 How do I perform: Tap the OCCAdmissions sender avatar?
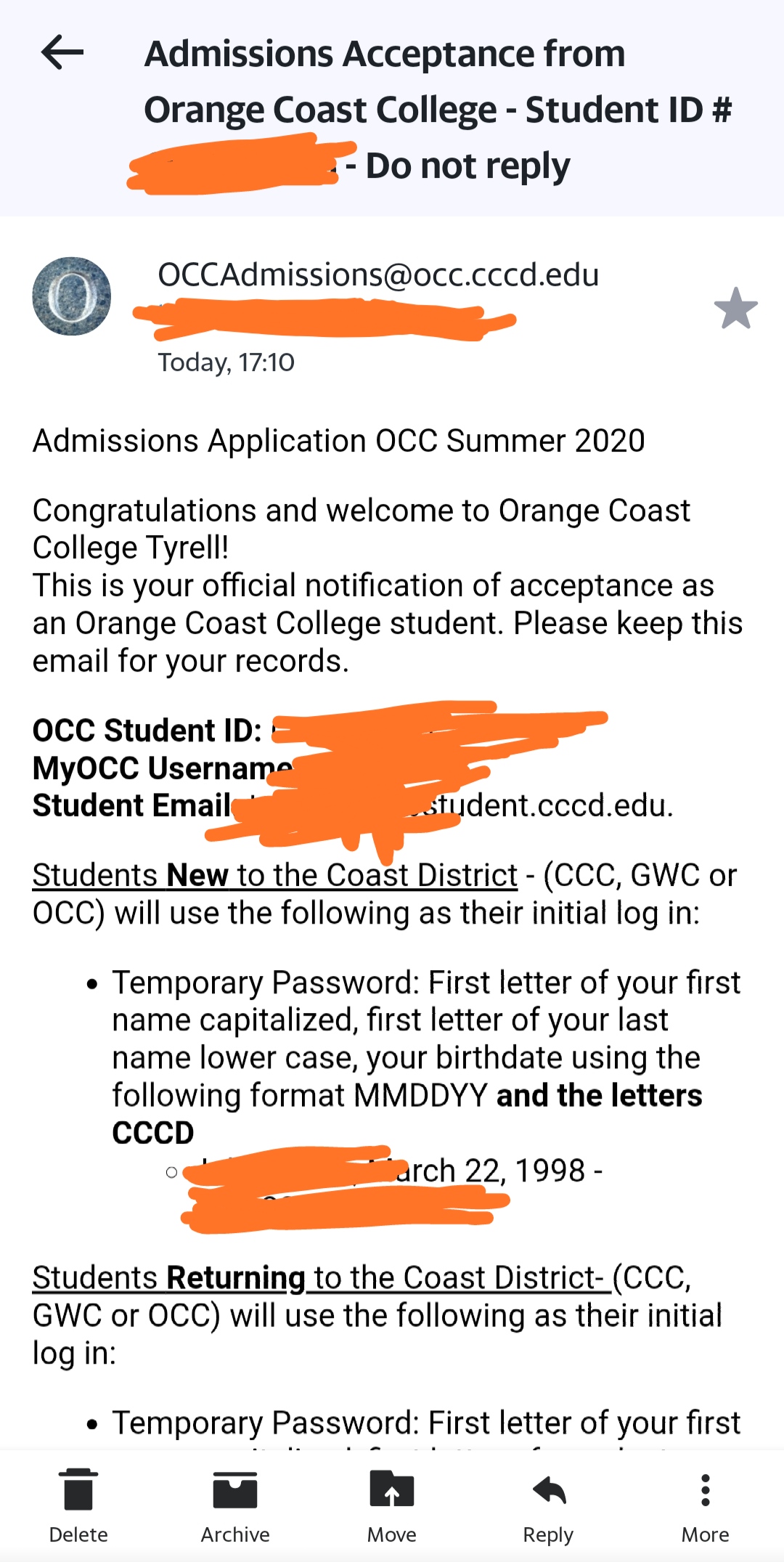[x=72, y=296]
